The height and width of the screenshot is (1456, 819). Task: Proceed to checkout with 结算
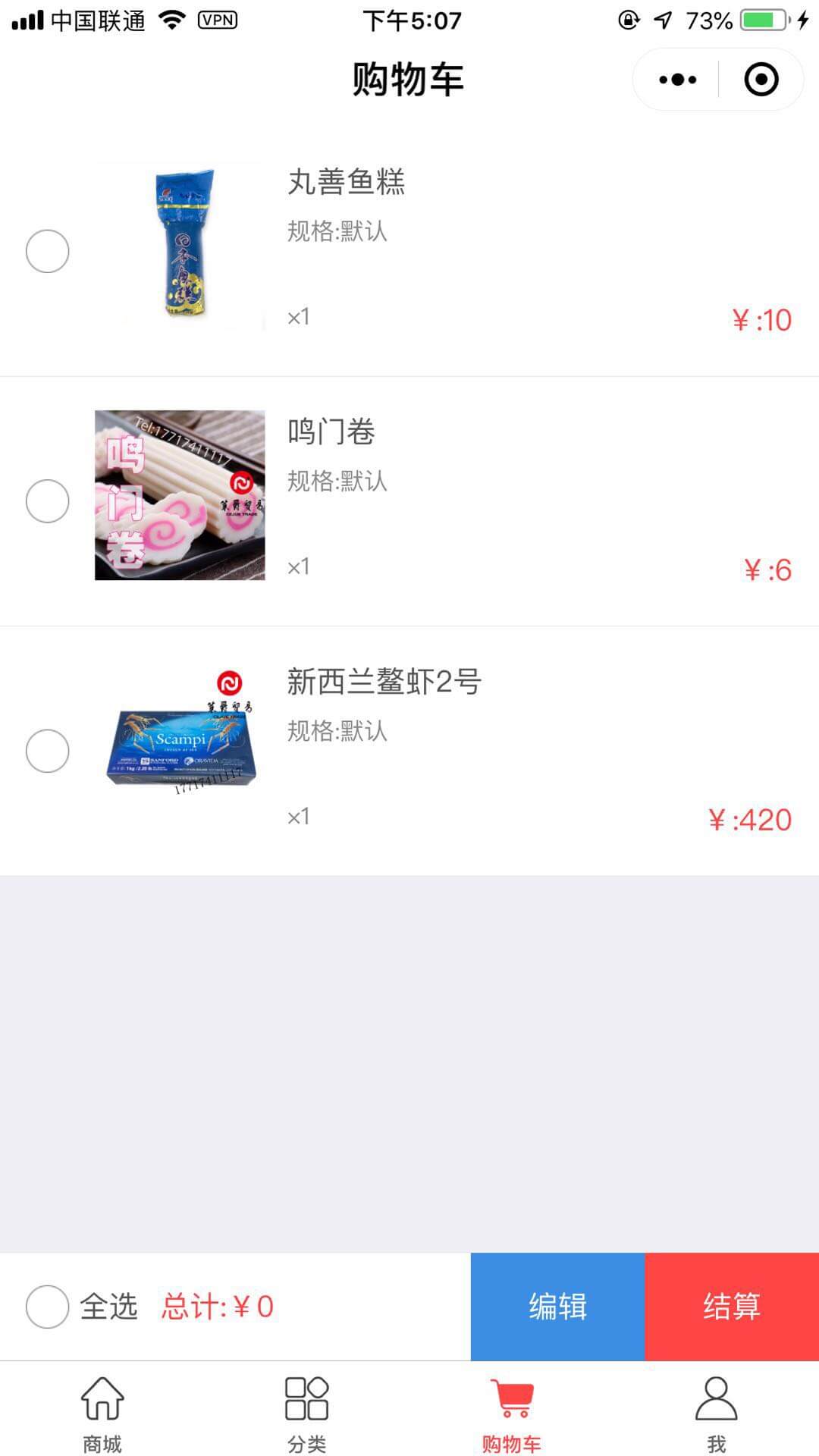click(x=732, y=1307)
